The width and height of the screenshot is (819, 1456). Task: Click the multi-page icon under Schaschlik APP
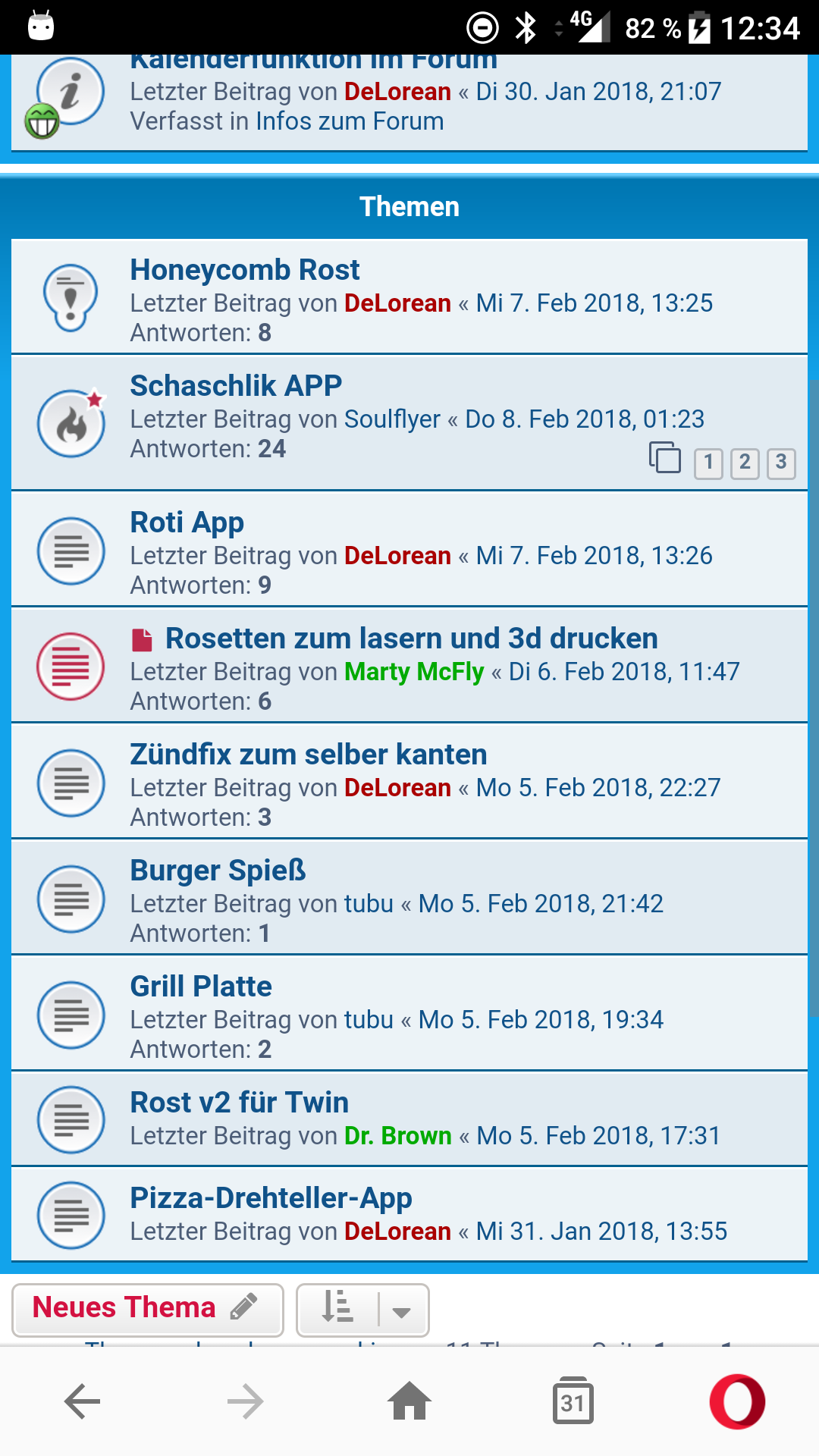coord(664,458)
